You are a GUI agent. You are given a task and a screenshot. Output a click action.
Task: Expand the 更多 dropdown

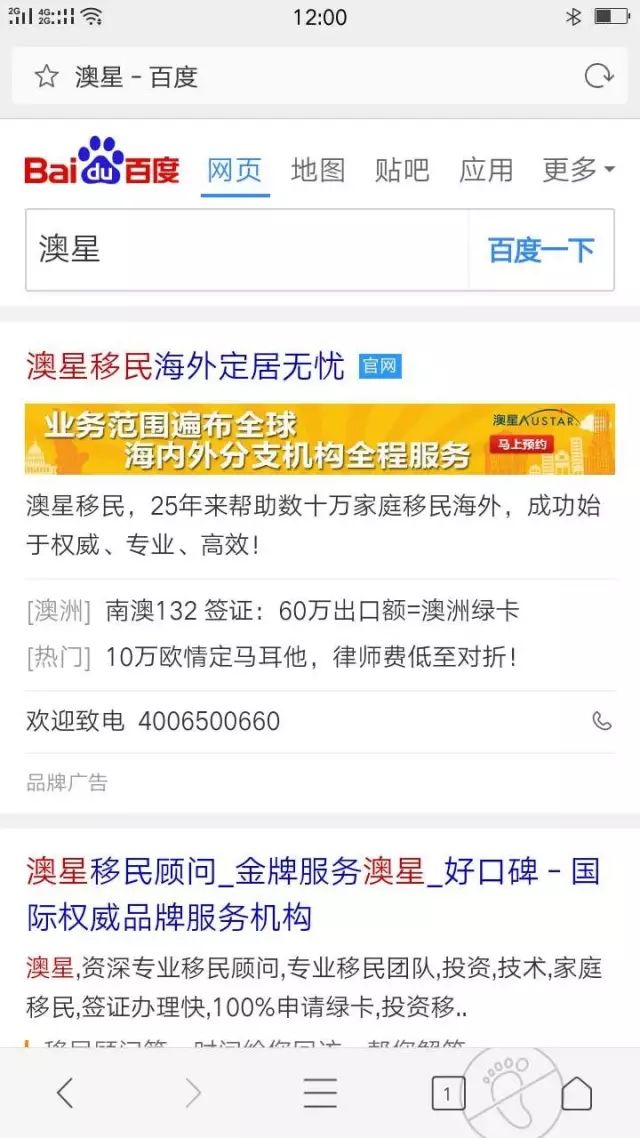click(x=578, y=170)
